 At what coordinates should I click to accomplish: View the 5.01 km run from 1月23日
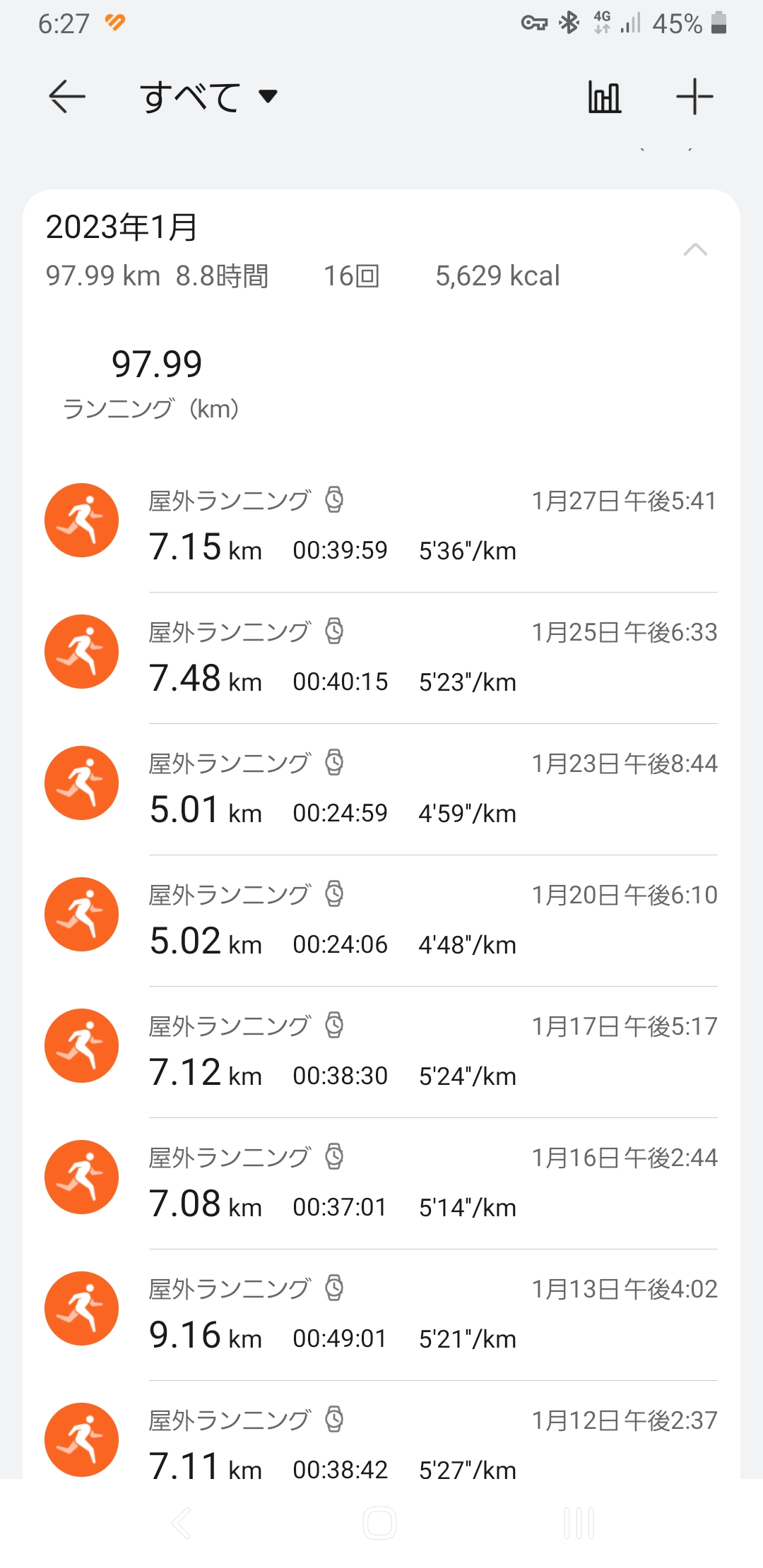click(x=381, y=789)
